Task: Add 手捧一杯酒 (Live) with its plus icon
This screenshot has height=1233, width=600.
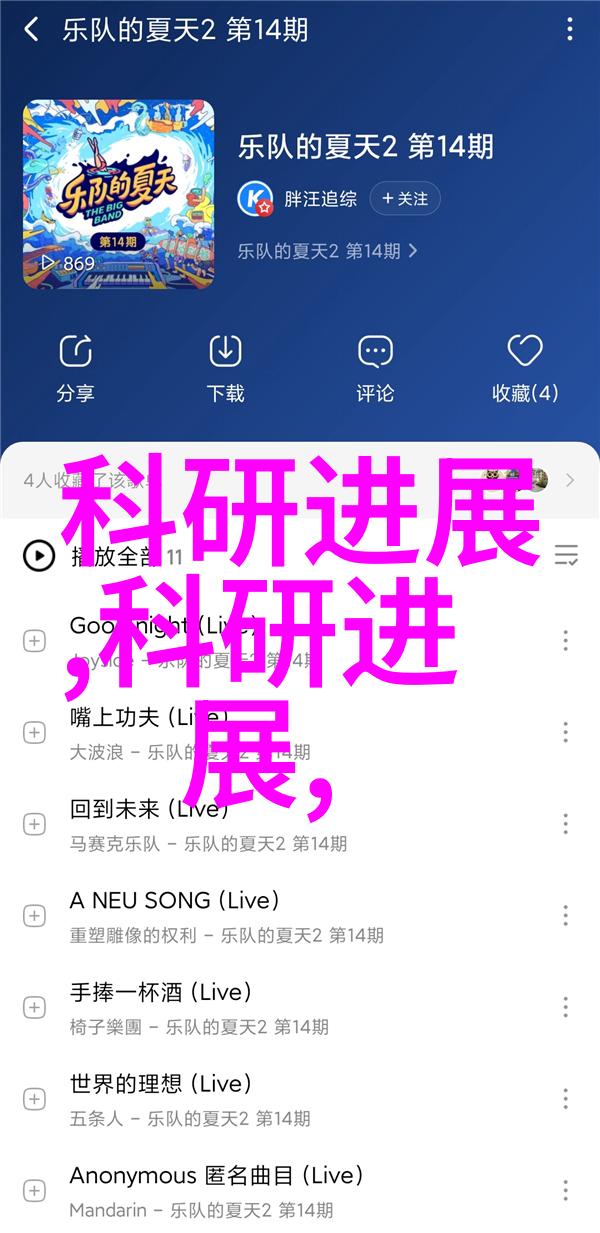Action: pyautogui.click(x=35, y=1007)
